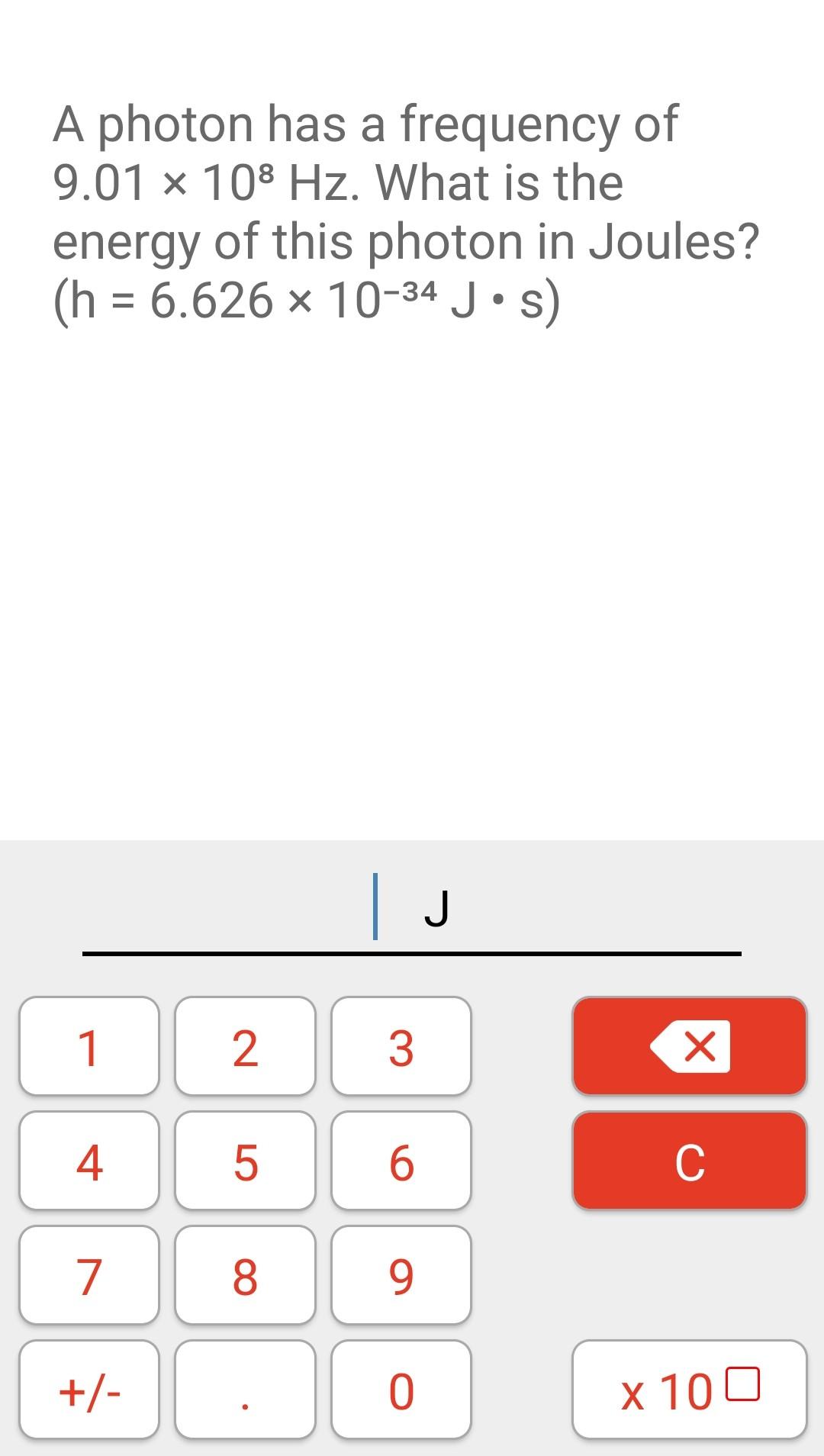
Task: Add a 7 to the answer
Action: tap(89, 1275)
